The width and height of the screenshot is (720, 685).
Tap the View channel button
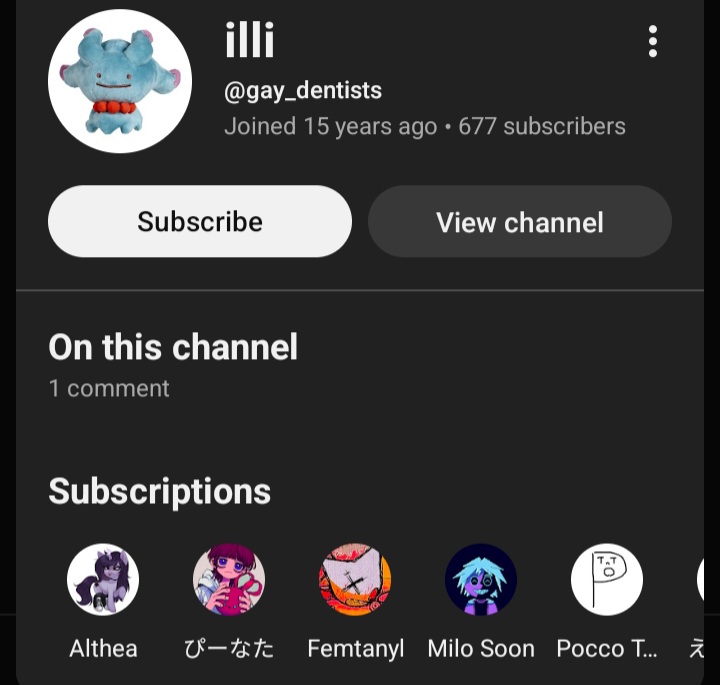coord(519,221)
